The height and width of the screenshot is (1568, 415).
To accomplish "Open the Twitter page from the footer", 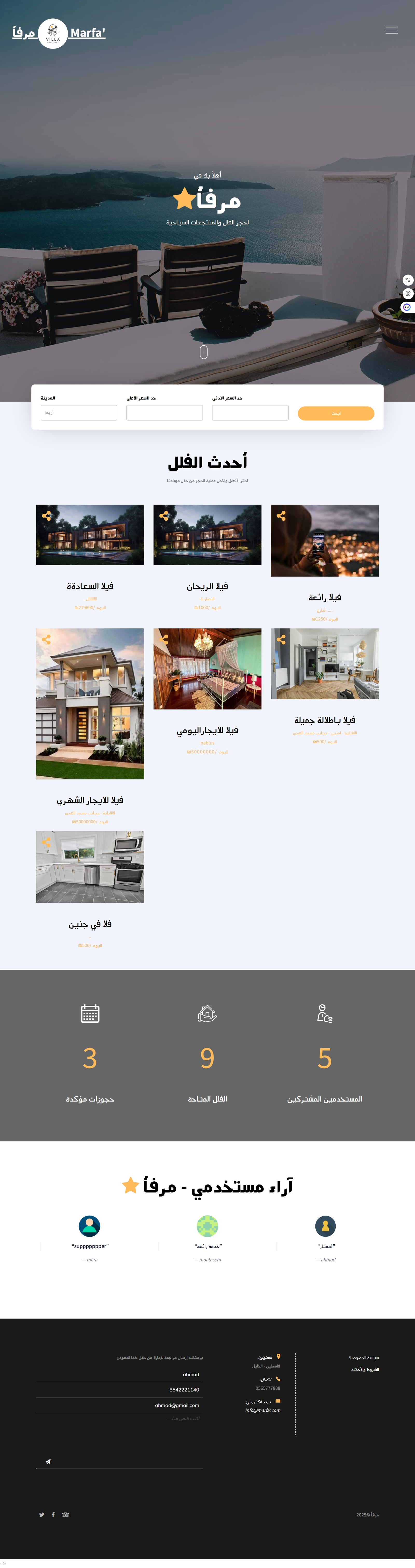I will pyautogui.click(x=41, y=1514).
